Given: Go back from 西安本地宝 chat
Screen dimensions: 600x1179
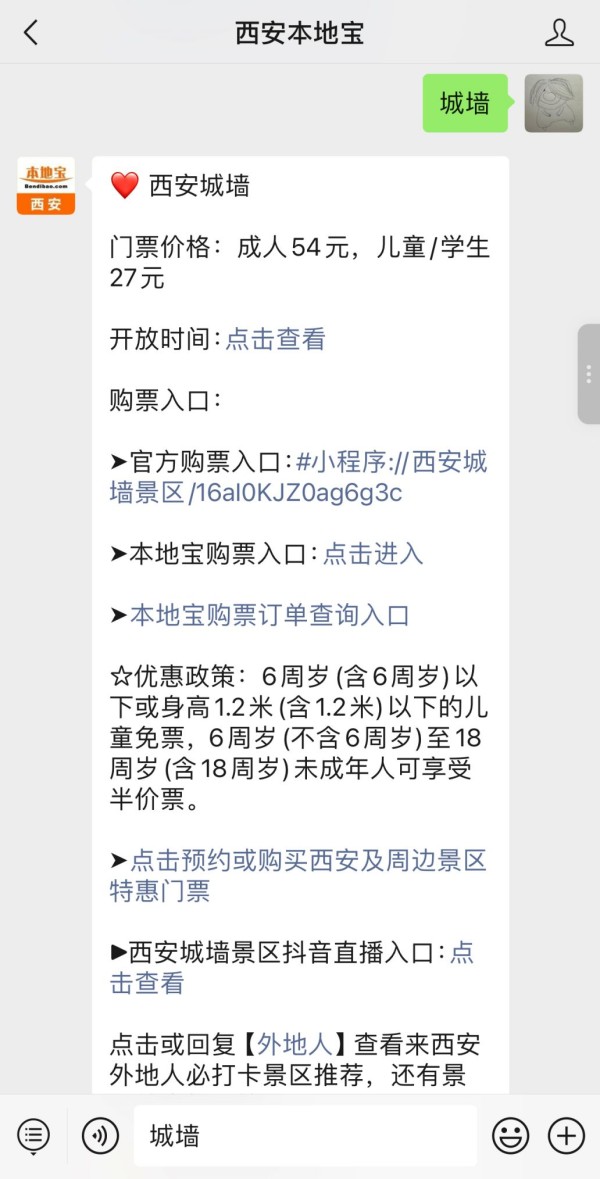Looking at the screenshot, I should tap(31, 33).
